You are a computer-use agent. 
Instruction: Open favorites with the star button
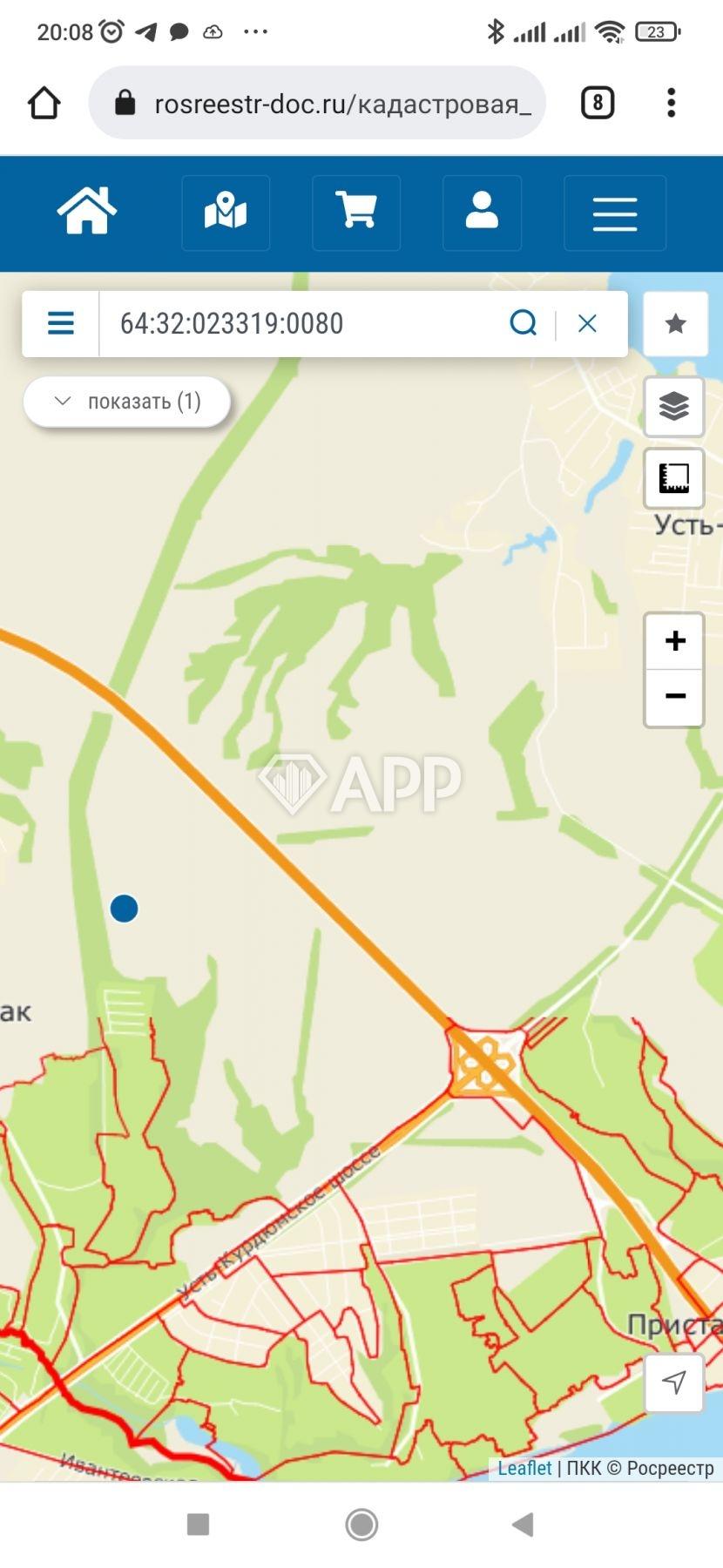pos(675,324)
